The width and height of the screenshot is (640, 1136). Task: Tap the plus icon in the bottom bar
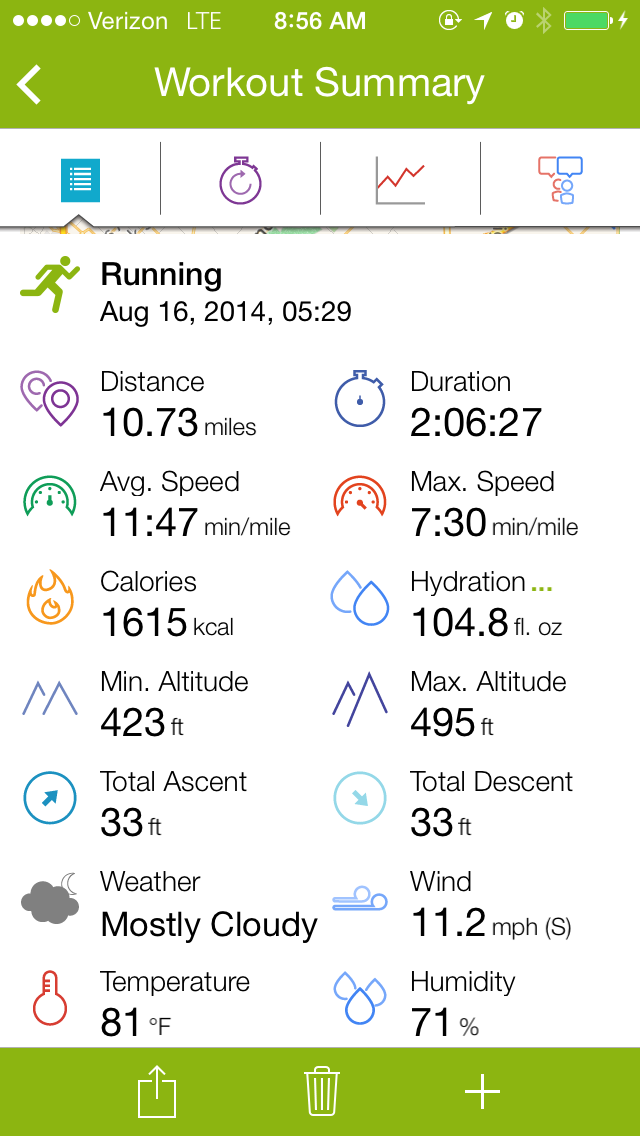(482, 1091)
